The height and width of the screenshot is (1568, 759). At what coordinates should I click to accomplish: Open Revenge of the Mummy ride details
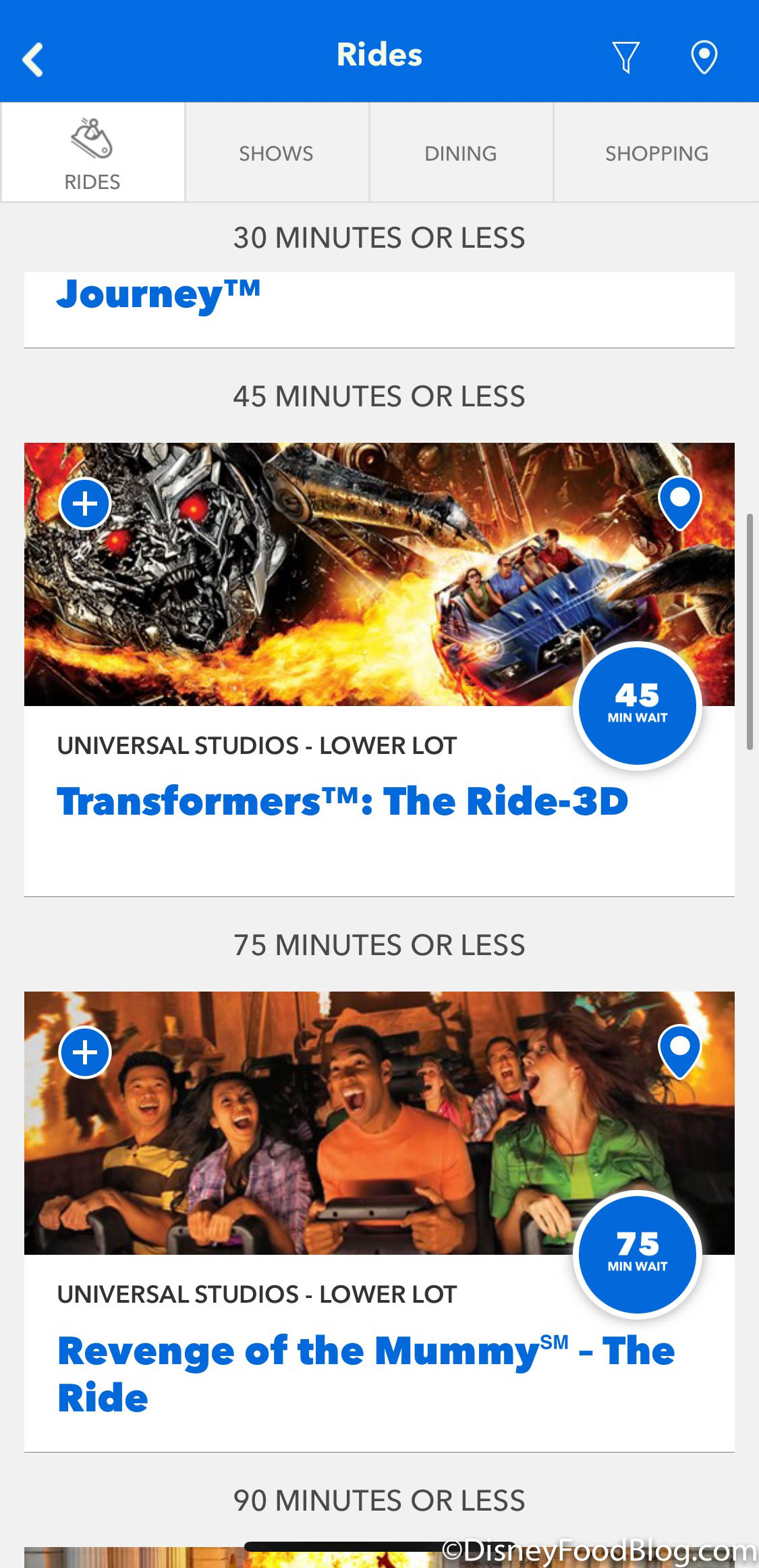tap(366, 1372)
